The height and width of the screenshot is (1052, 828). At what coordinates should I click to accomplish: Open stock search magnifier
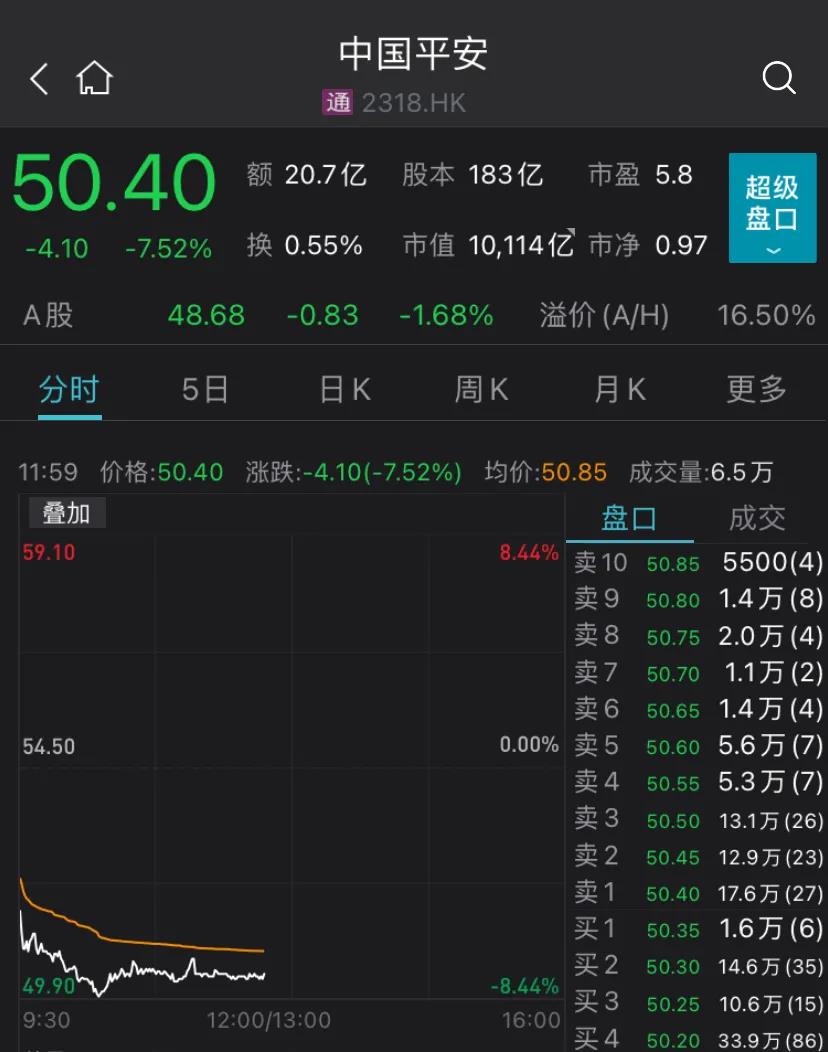778,78
